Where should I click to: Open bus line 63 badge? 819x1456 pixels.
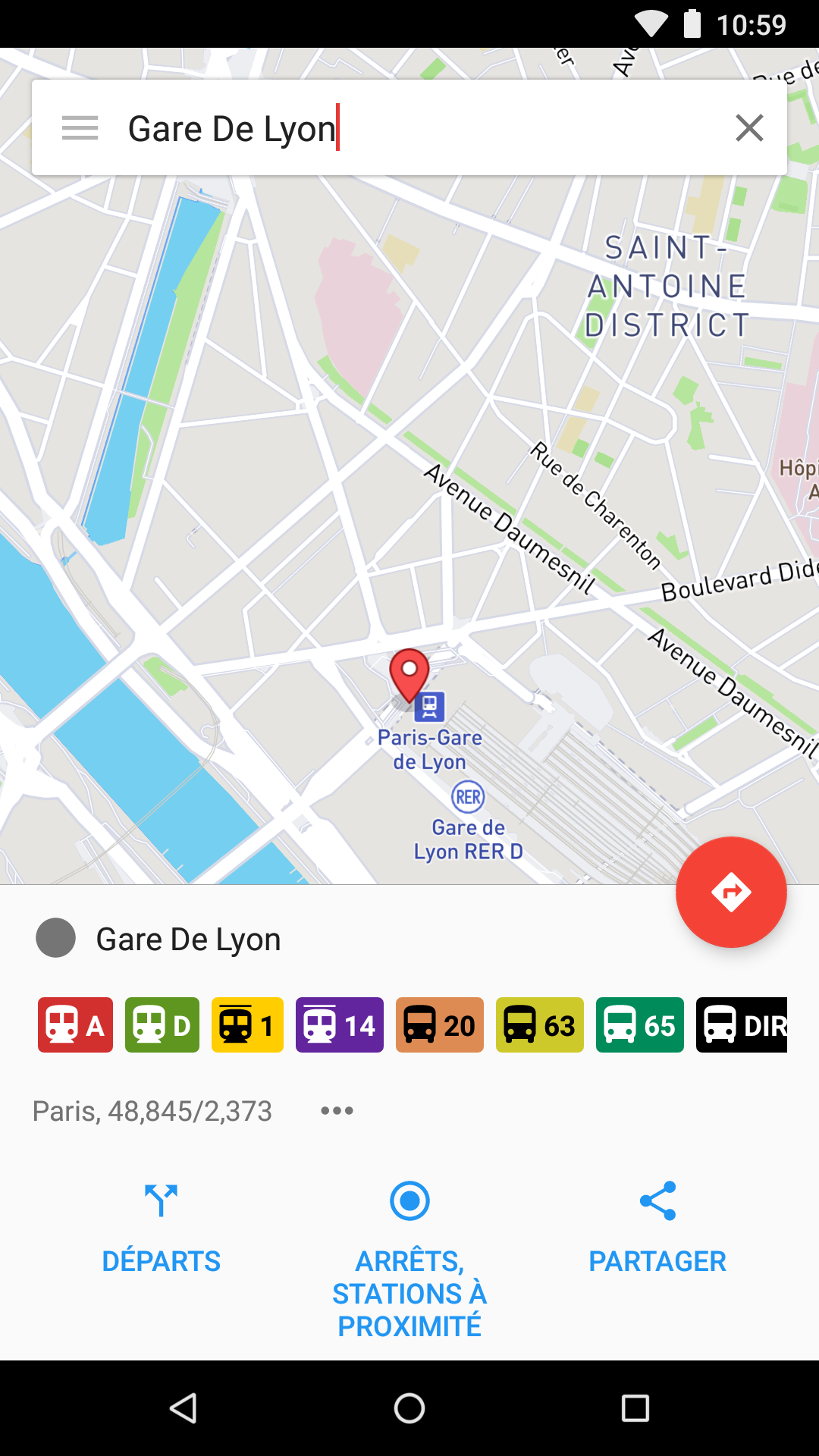click(540, 1025)
